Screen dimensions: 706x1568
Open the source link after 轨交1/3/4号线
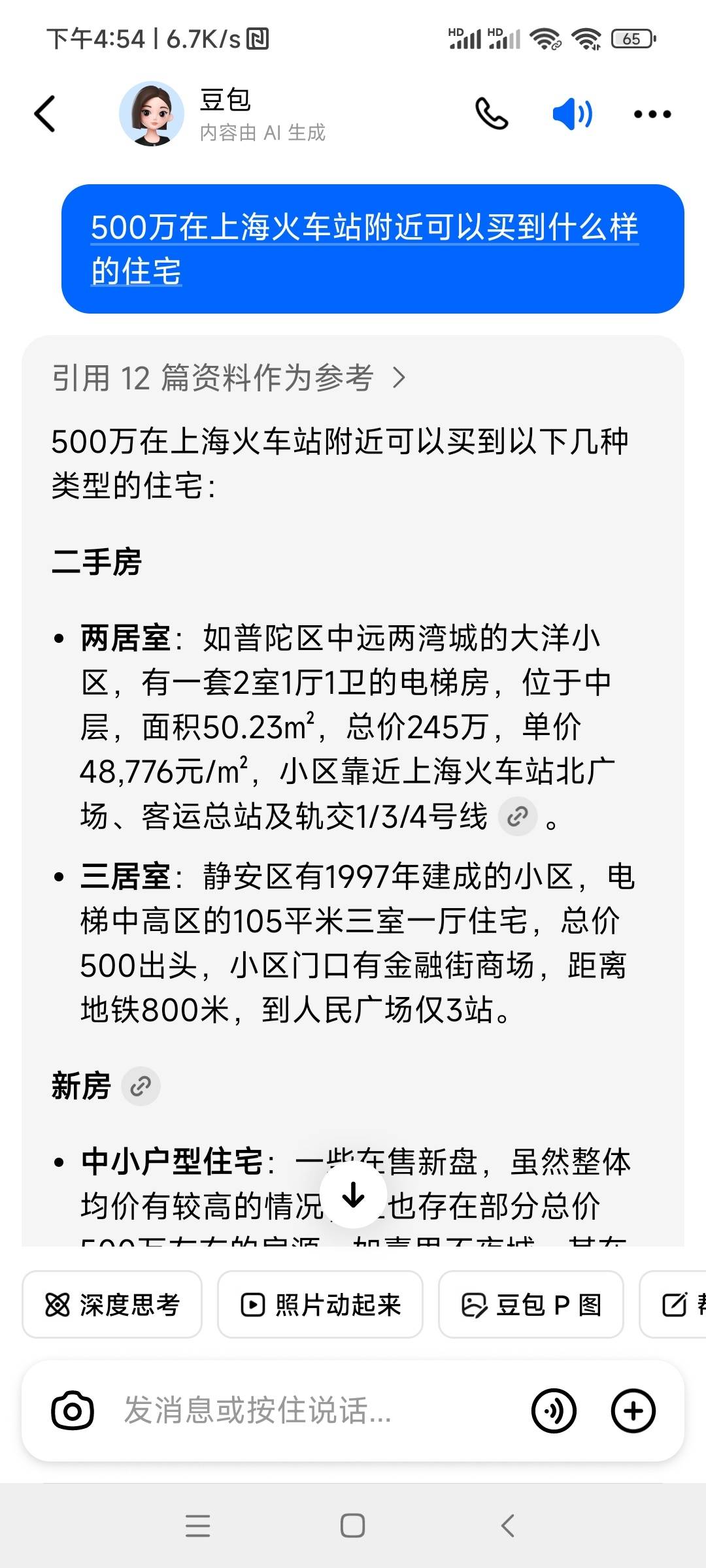518,816
